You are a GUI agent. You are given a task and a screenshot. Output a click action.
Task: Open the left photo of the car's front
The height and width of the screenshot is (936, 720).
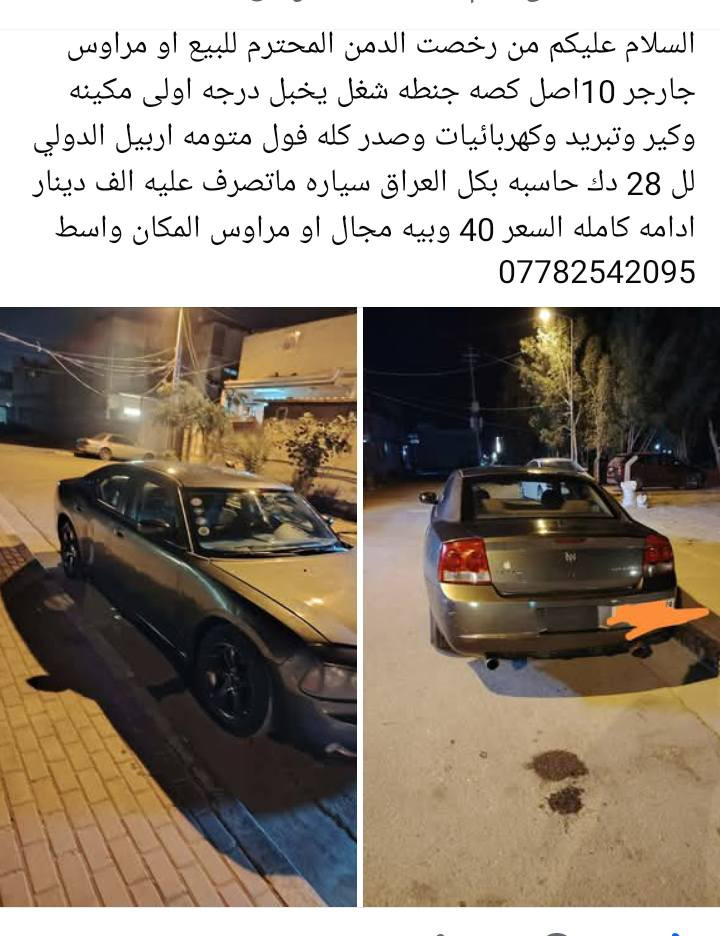(x=178, y=606)
